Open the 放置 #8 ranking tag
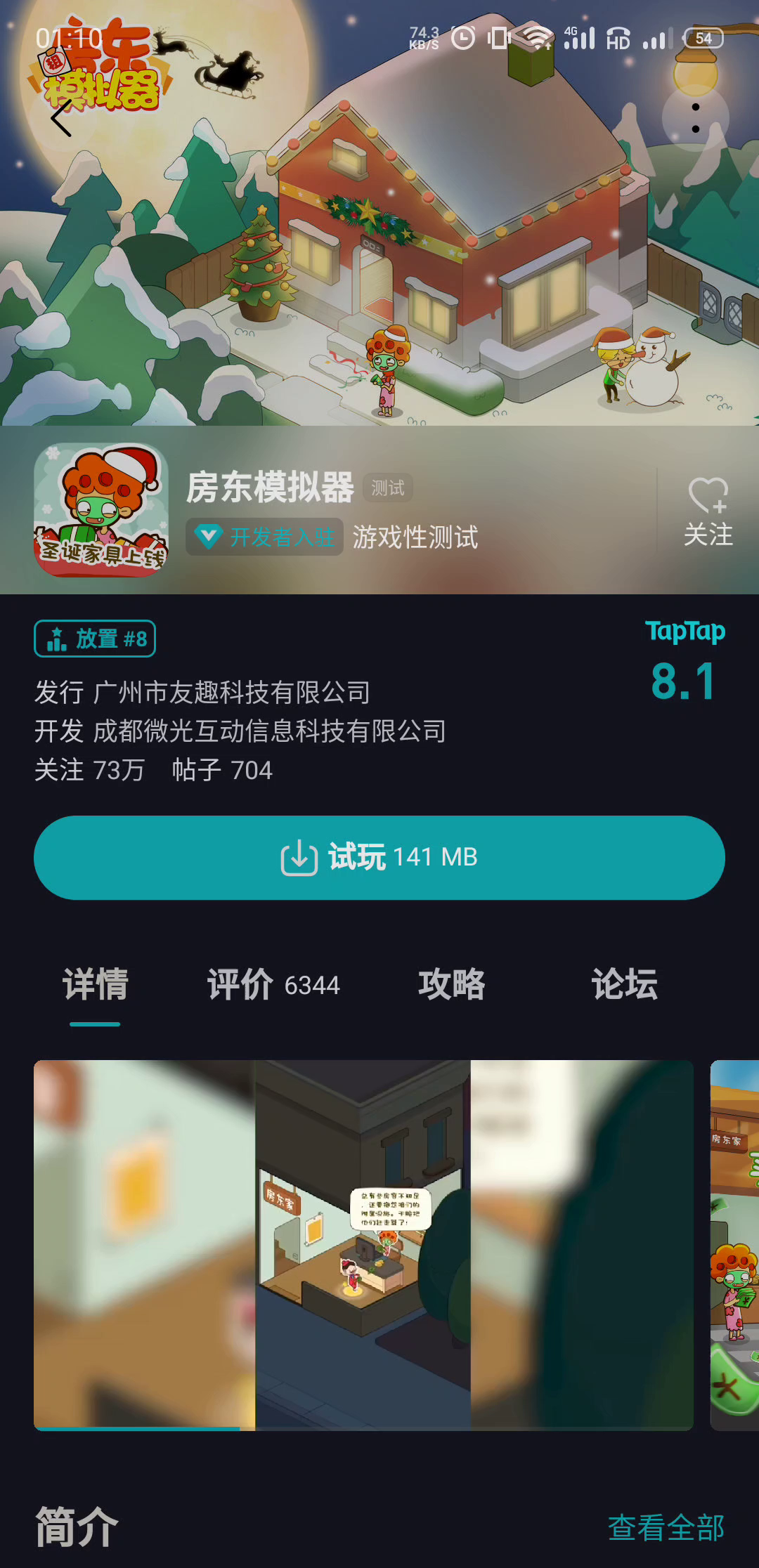The image size is (759, 1568). click(95, 639)
